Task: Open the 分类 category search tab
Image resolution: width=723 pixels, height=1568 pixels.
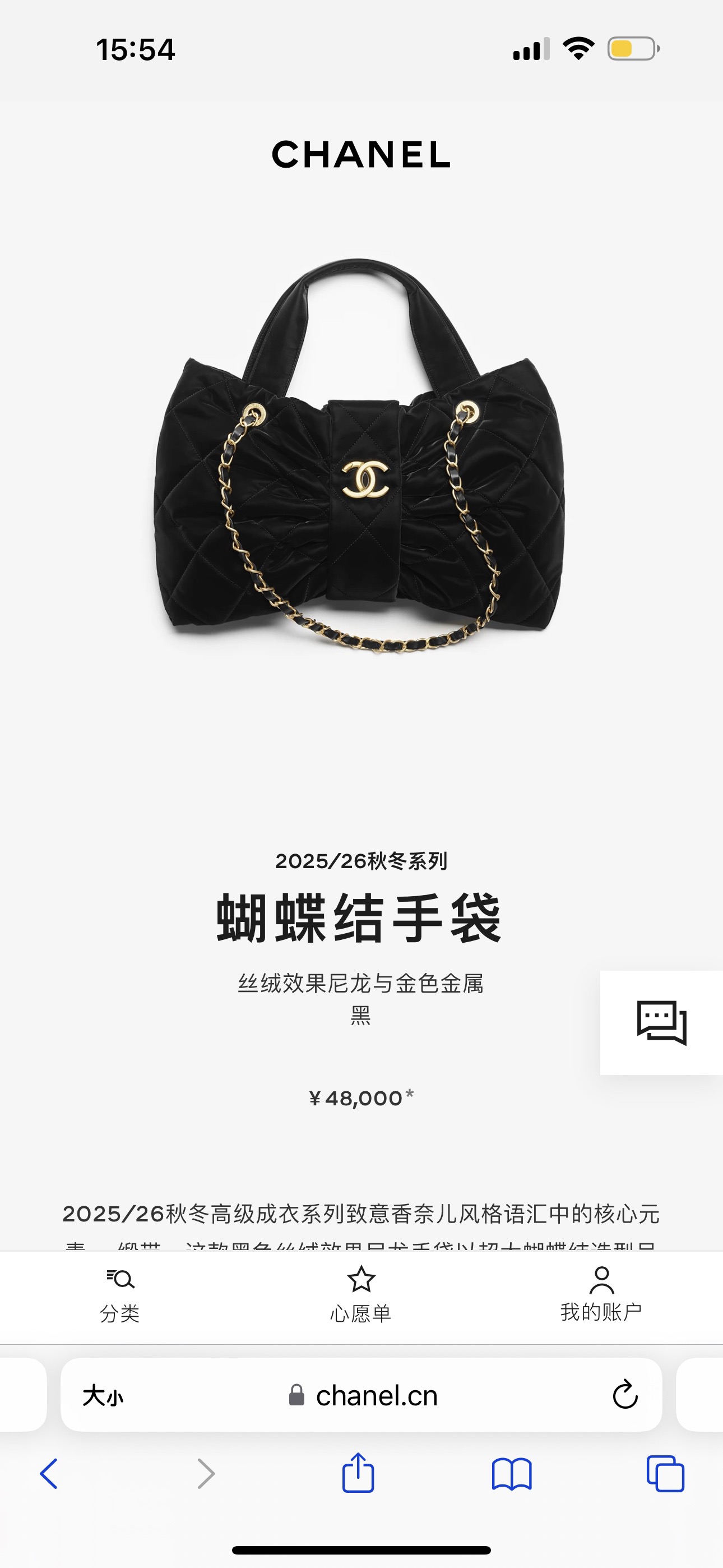Action: click(x=120, y=1297)
